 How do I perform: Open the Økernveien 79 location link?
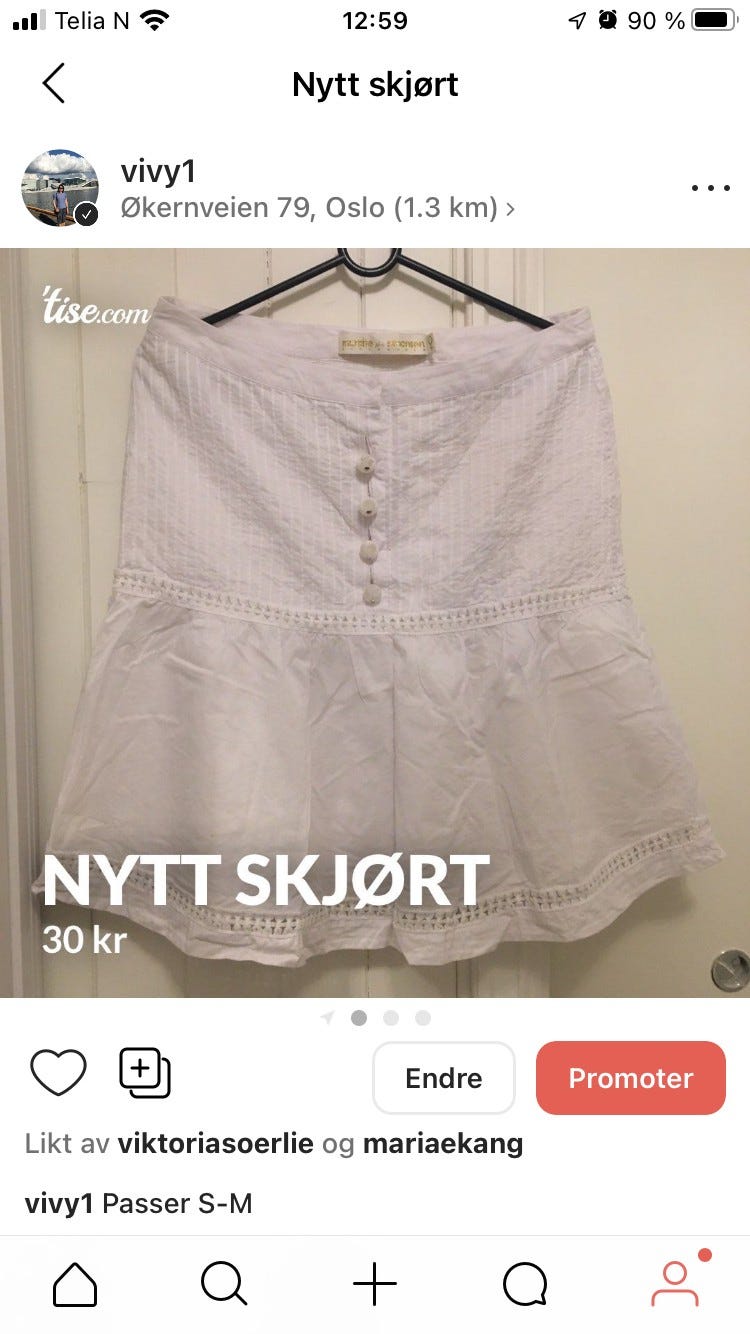[317, 208]
